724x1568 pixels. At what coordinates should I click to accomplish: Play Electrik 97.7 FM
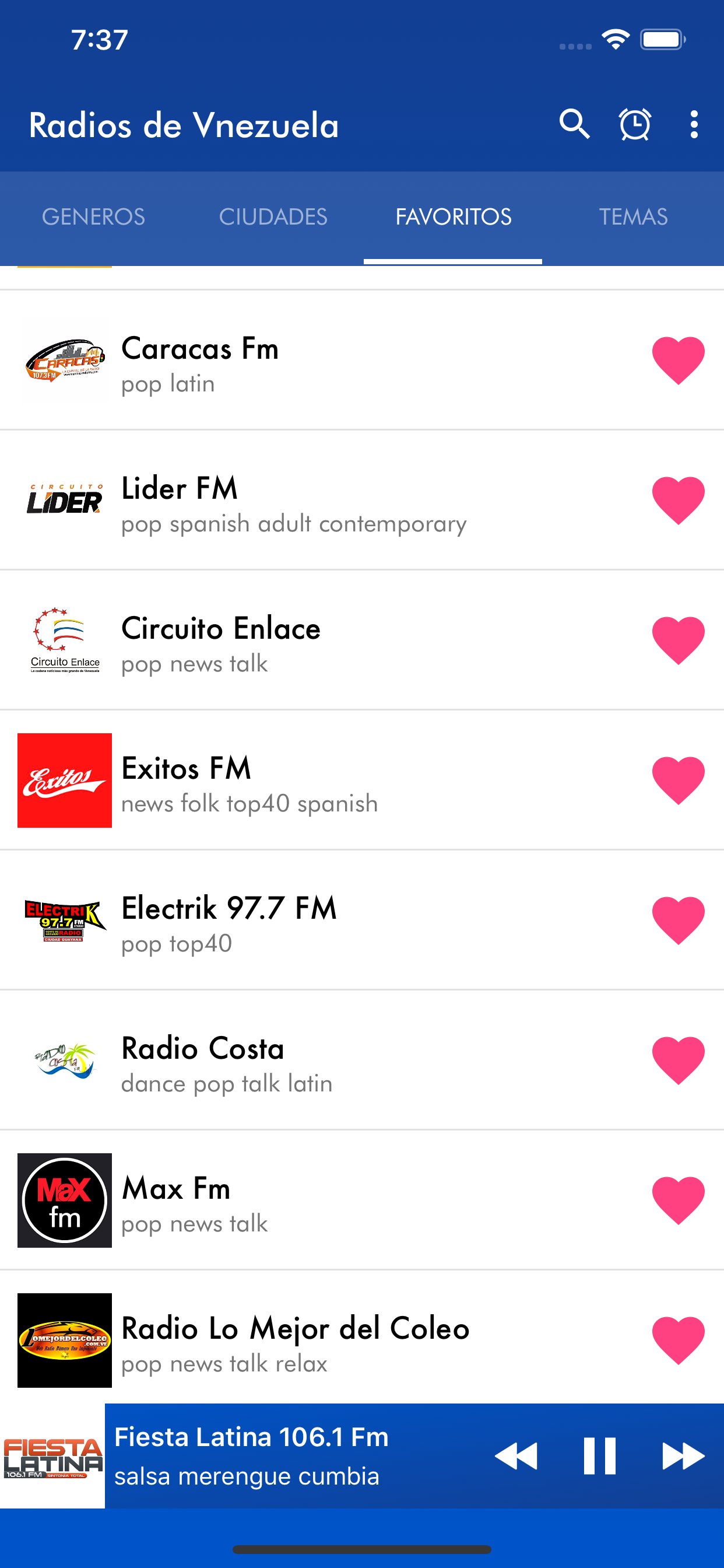[x=362, y=921]
